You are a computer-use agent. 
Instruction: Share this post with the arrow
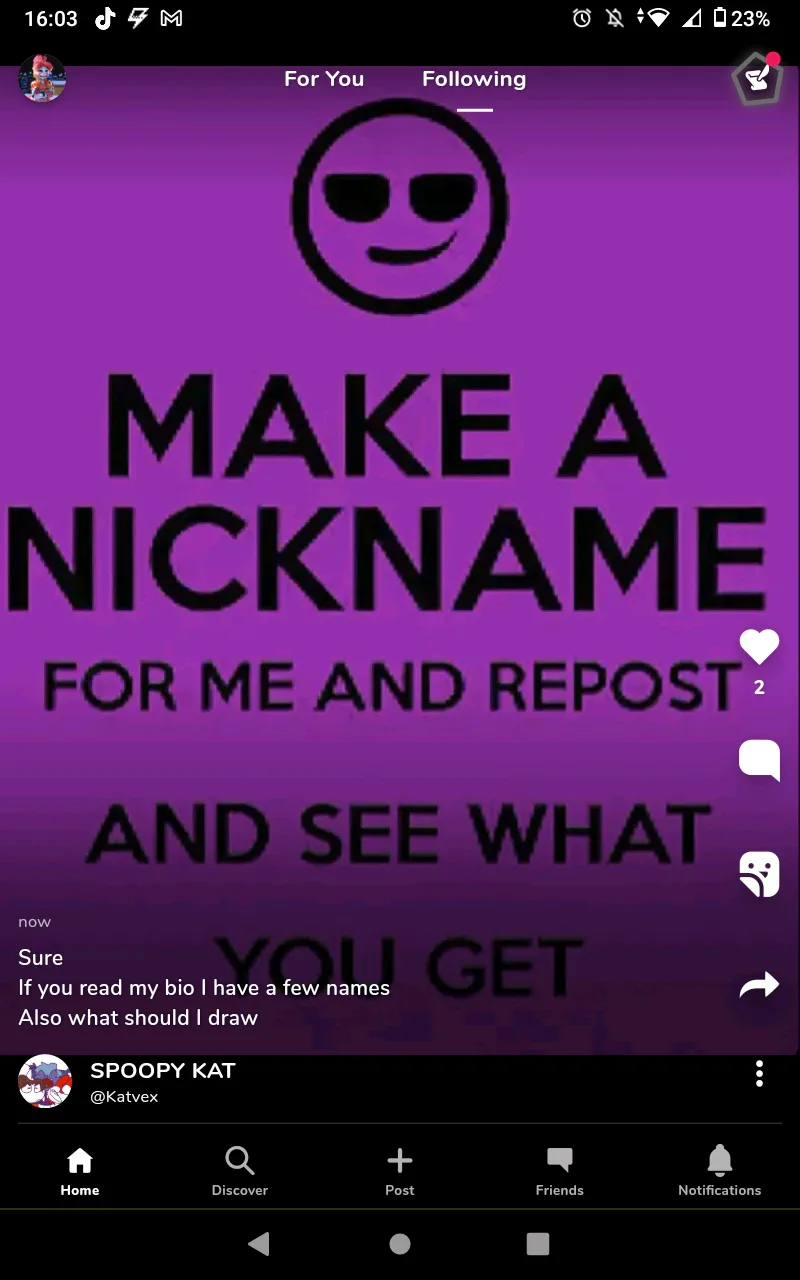pos(759,987)
